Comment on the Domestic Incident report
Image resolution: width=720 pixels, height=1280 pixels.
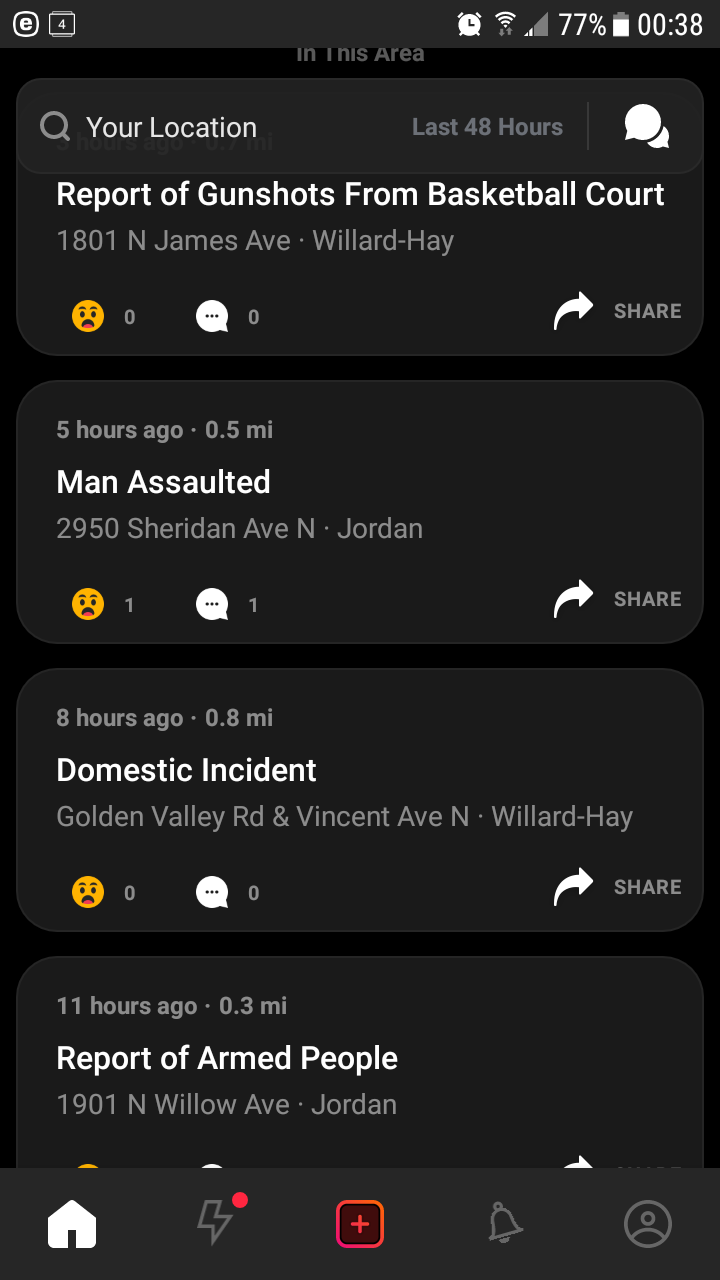(x=212, y=893)
